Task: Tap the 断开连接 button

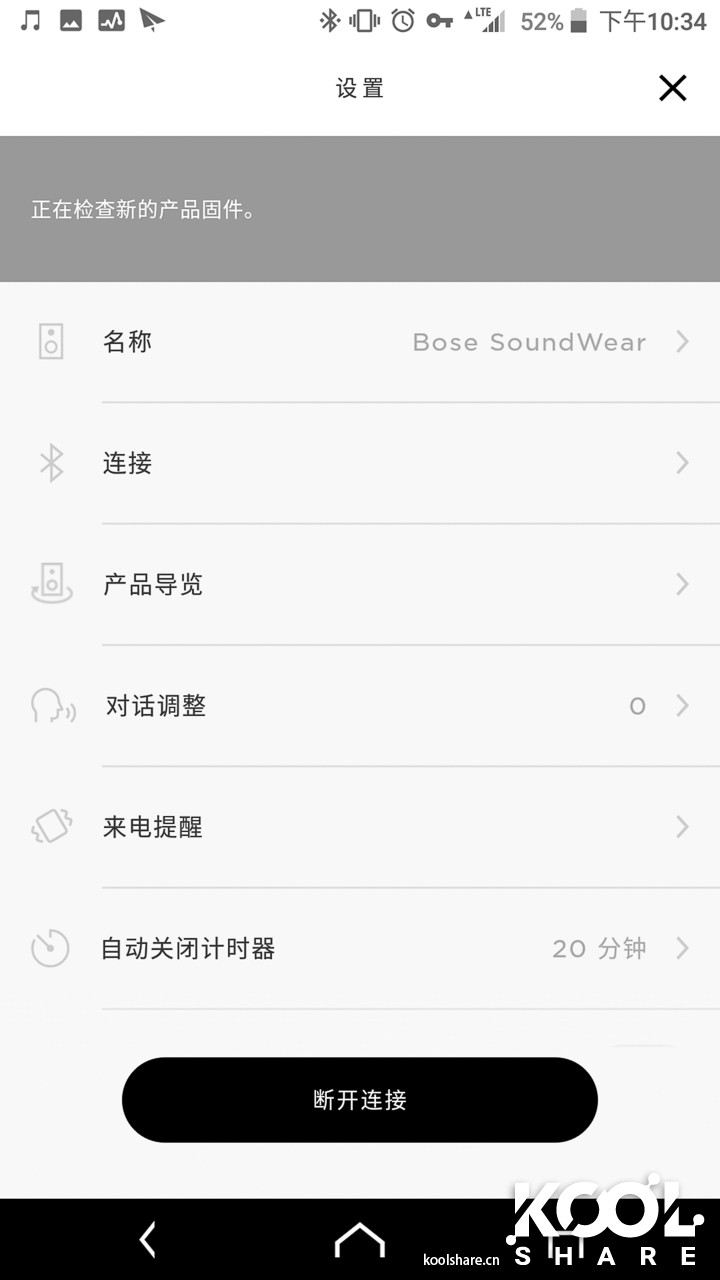Action: pos(359,1099)
